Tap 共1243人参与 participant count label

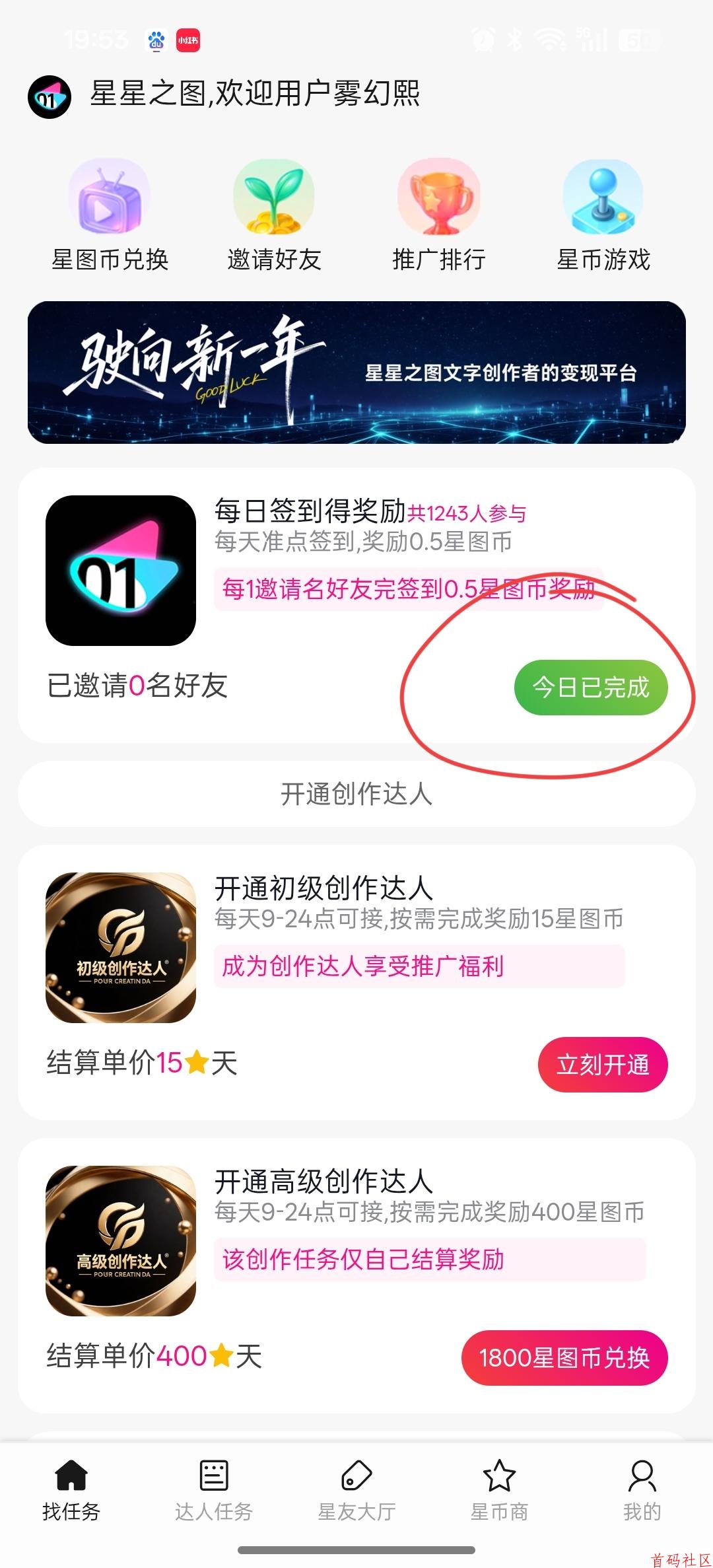469,514
